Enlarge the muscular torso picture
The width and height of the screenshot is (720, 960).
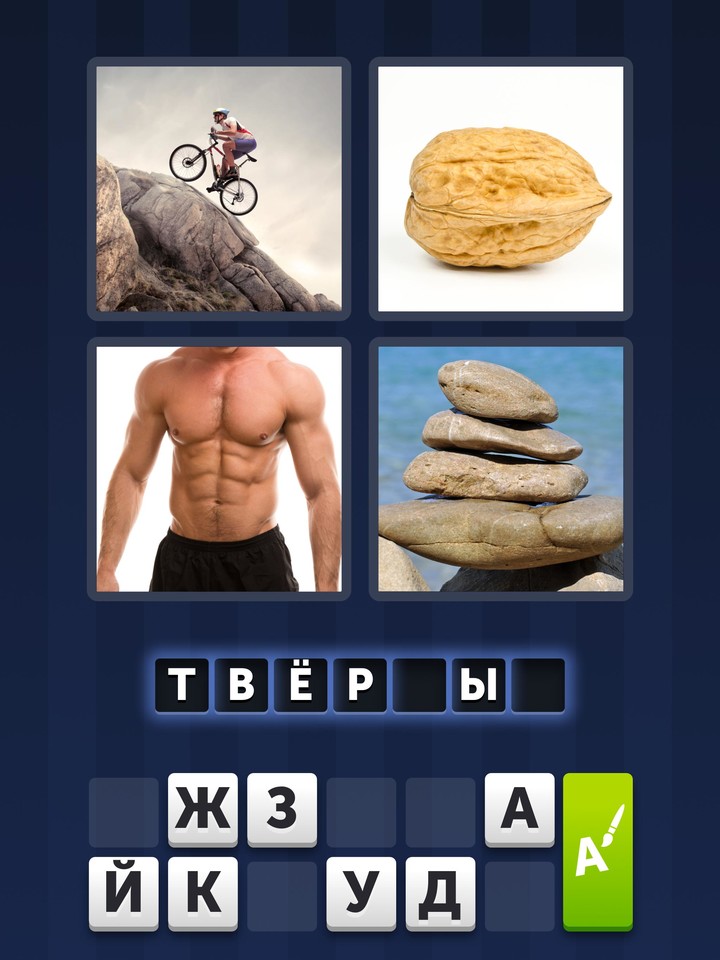(x=219, y=469)
